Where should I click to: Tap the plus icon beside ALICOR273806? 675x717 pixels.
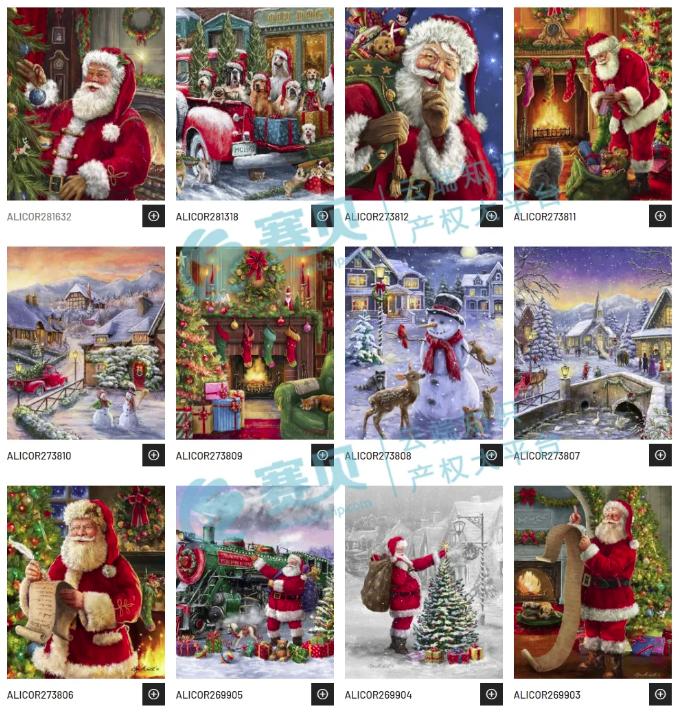[x=153, y=694]
